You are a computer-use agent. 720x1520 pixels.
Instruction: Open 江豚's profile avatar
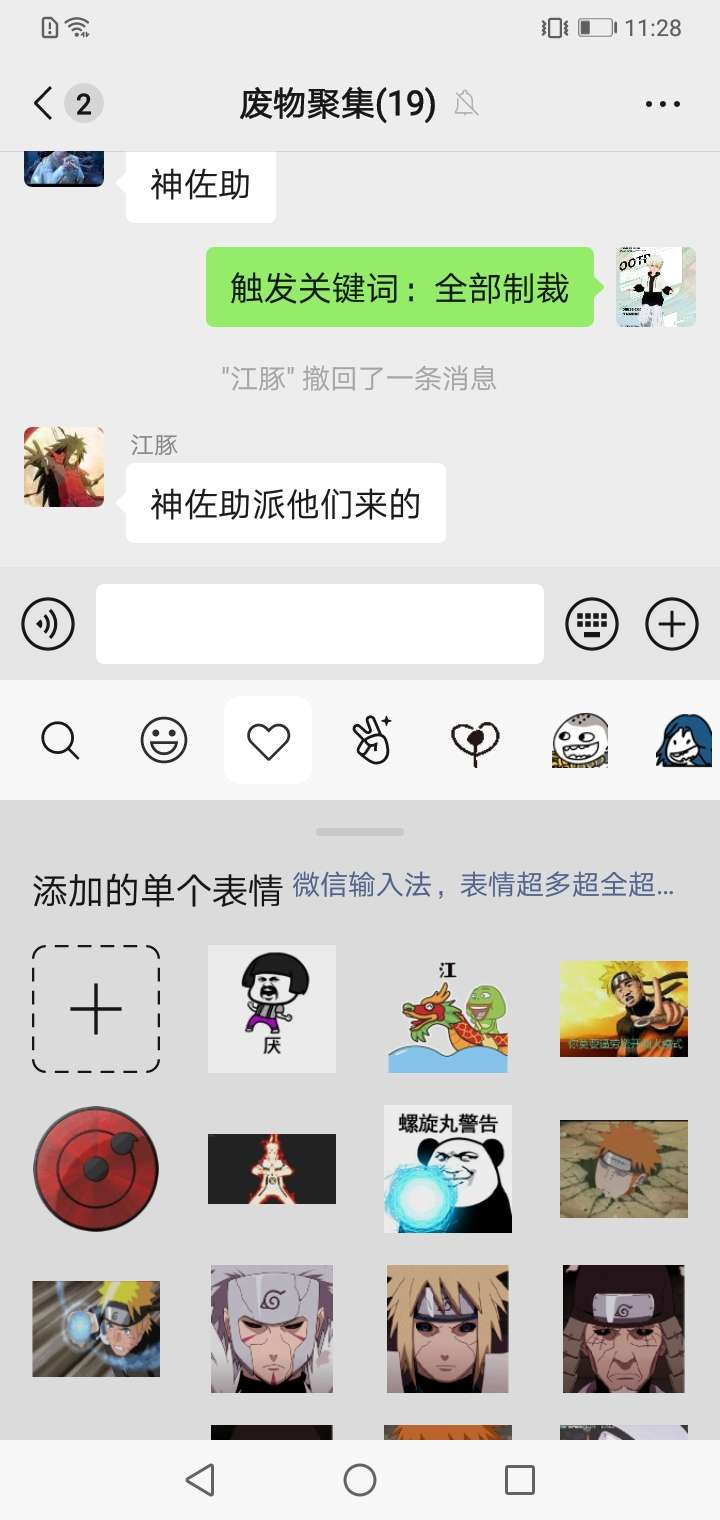tap(64, 467)
